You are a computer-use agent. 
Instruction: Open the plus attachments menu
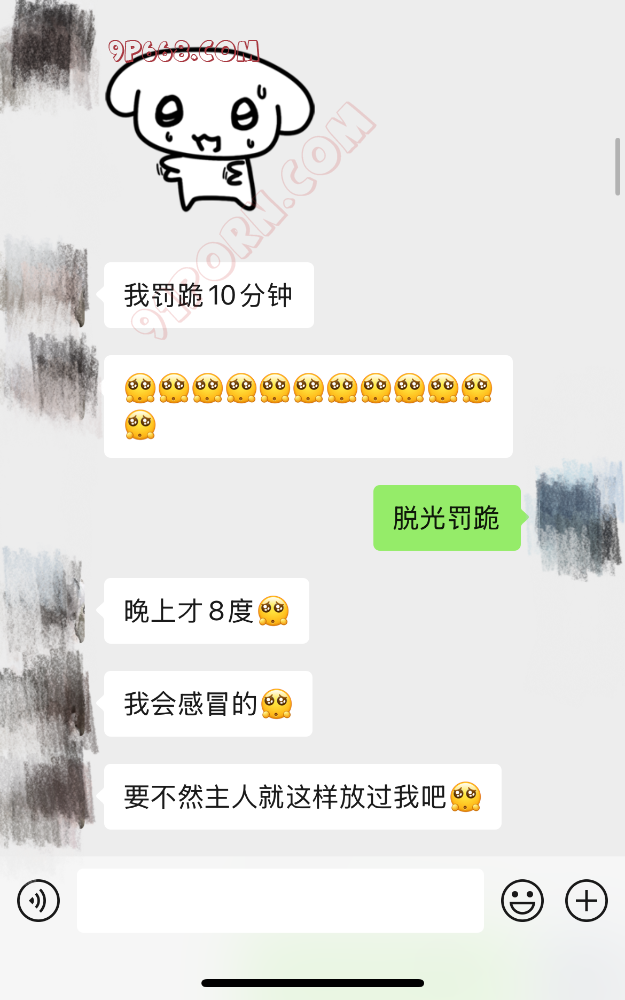586,901
